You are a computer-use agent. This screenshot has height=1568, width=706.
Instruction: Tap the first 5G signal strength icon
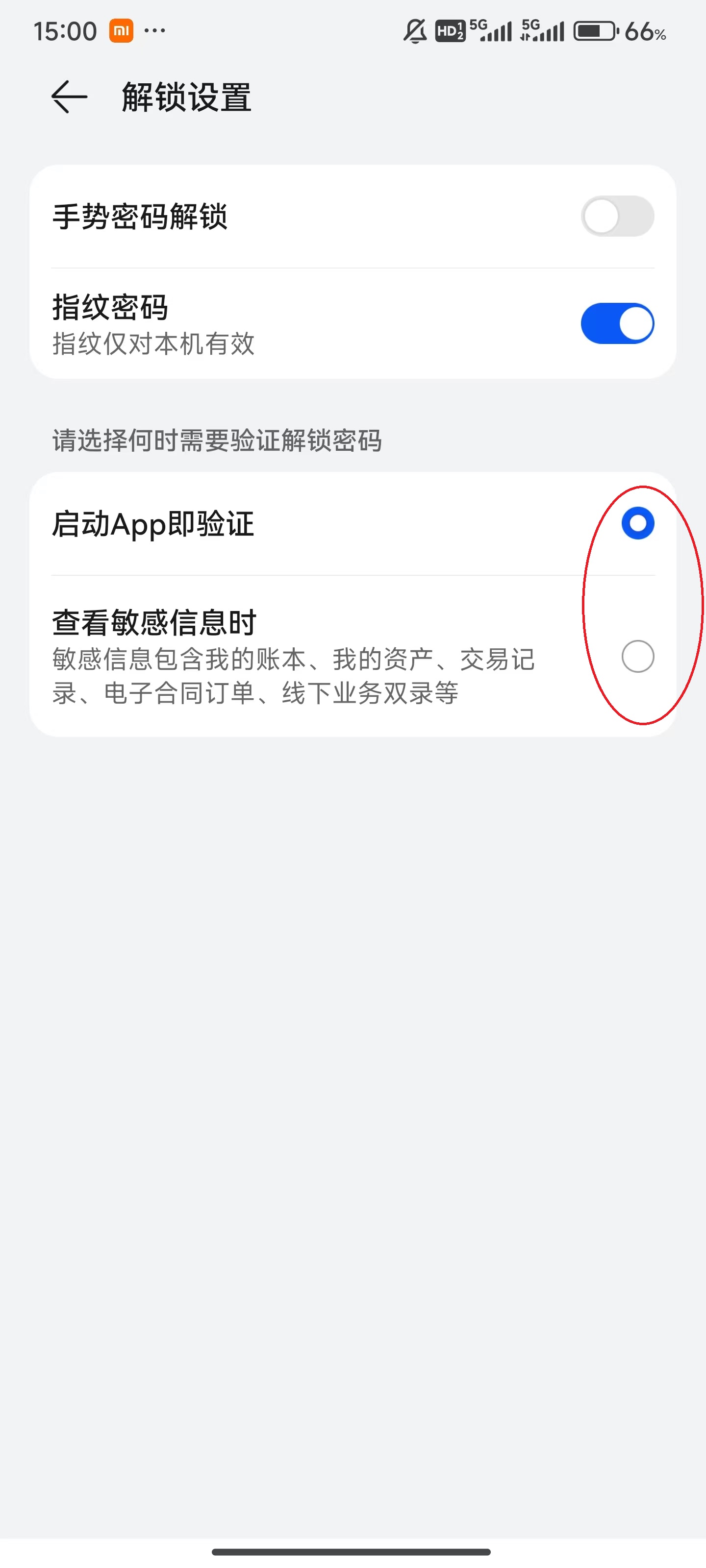495,32
